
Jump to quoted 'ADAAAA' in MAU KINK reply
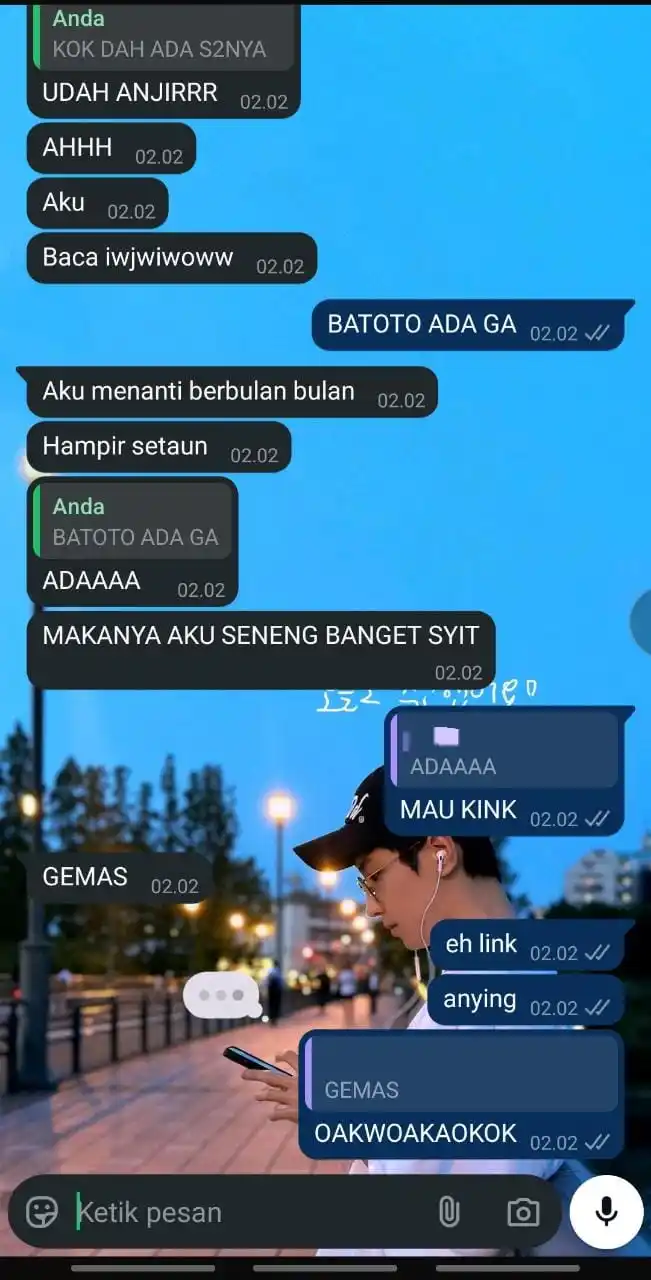(504, 752)
